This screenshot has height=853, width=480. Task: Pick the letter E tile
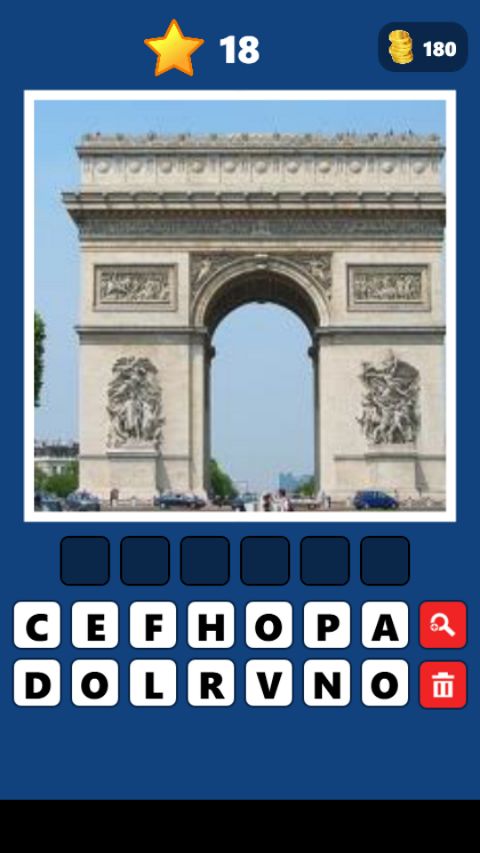pos(95,625)
